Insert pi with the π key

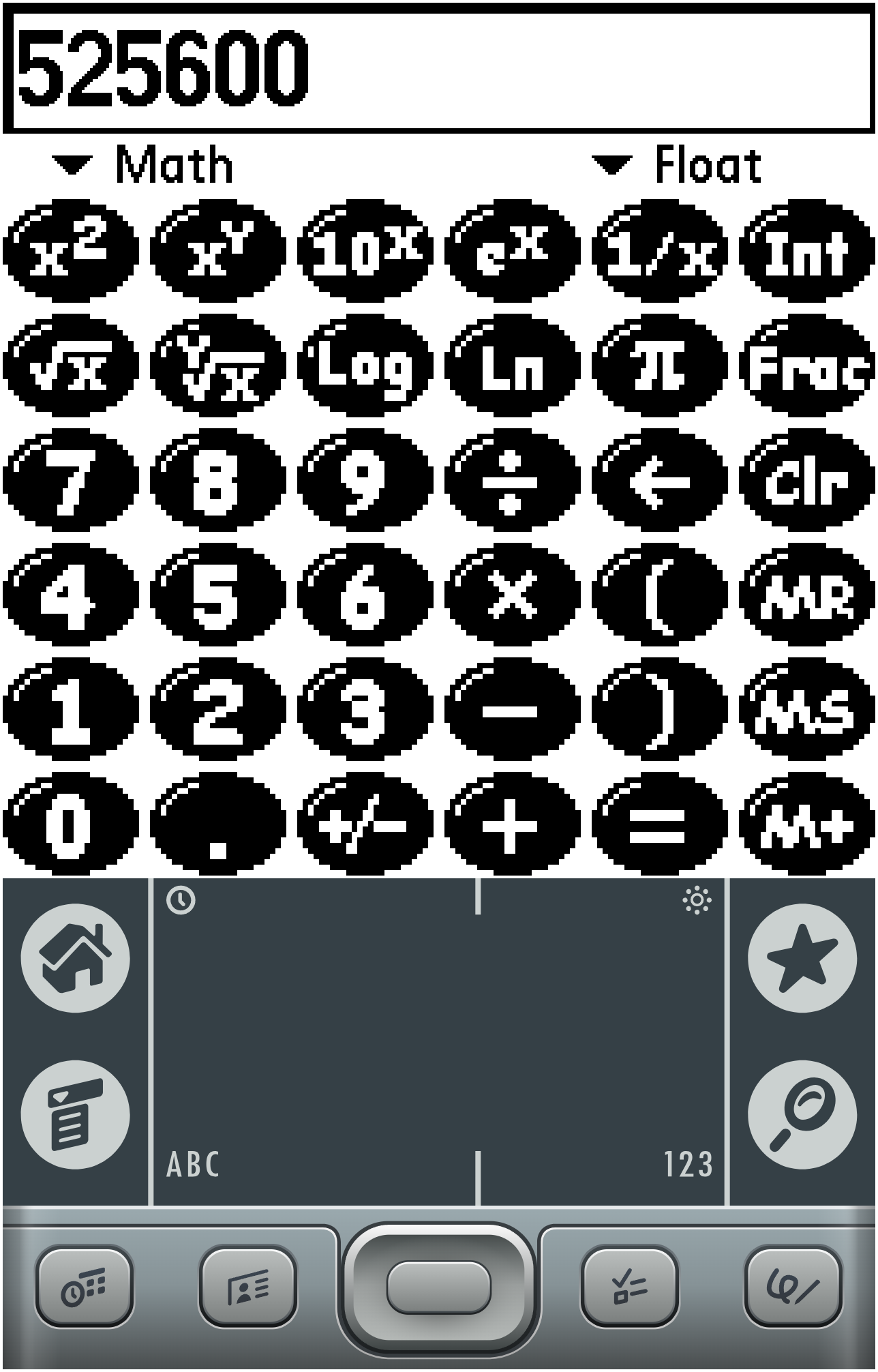pyautogui.click(x=658, y=366)
